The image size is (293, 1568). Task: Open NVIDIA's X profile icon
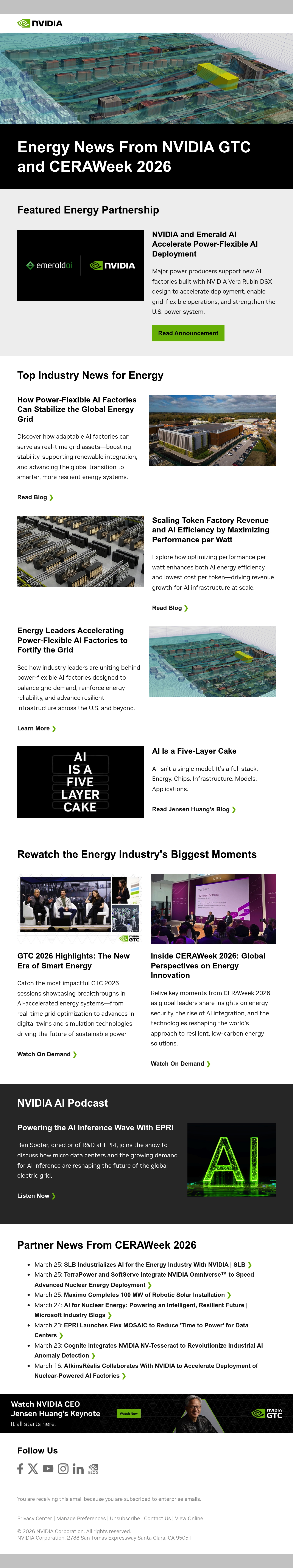click(33, 1469)
